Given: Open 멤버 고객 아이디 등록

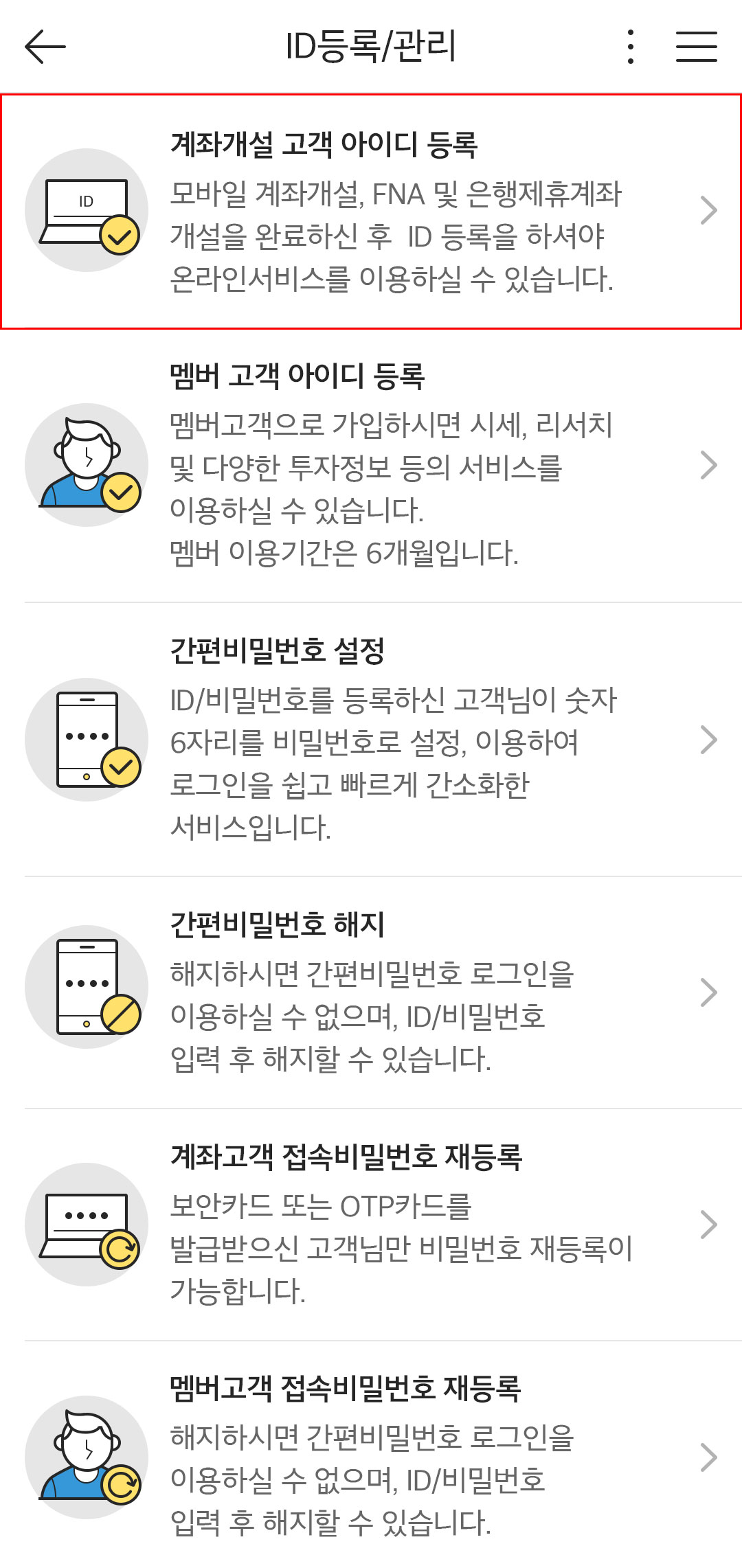Looking at the screenshot, I should [x=371, y=466].
